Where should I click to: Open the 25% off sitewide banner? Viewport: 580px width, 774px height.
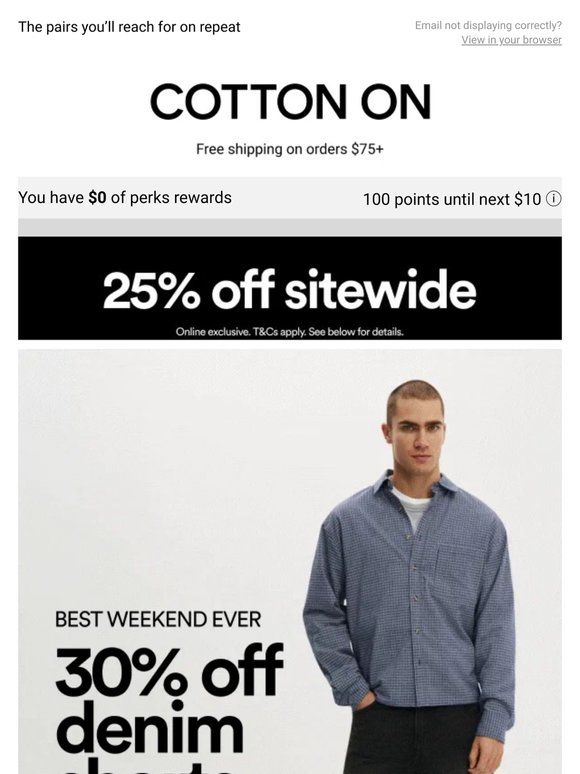(x=290, y=288)
